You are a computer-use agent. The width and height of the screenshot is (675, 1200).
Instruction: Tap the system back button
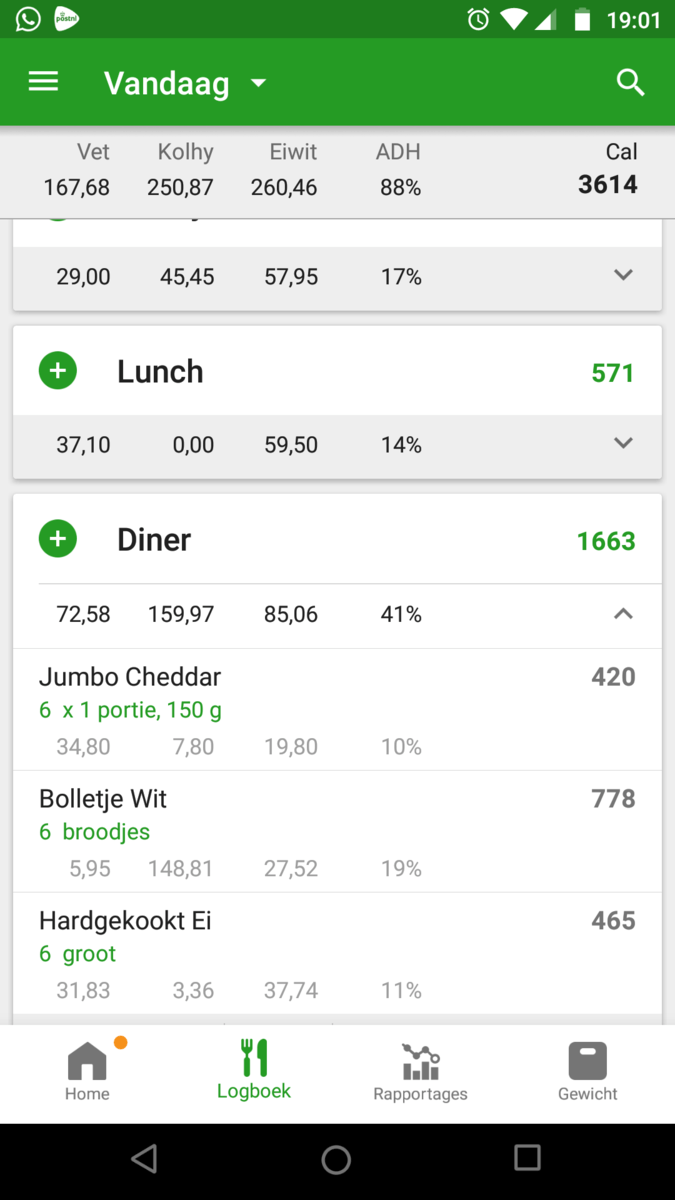(x=144, y=1159)
